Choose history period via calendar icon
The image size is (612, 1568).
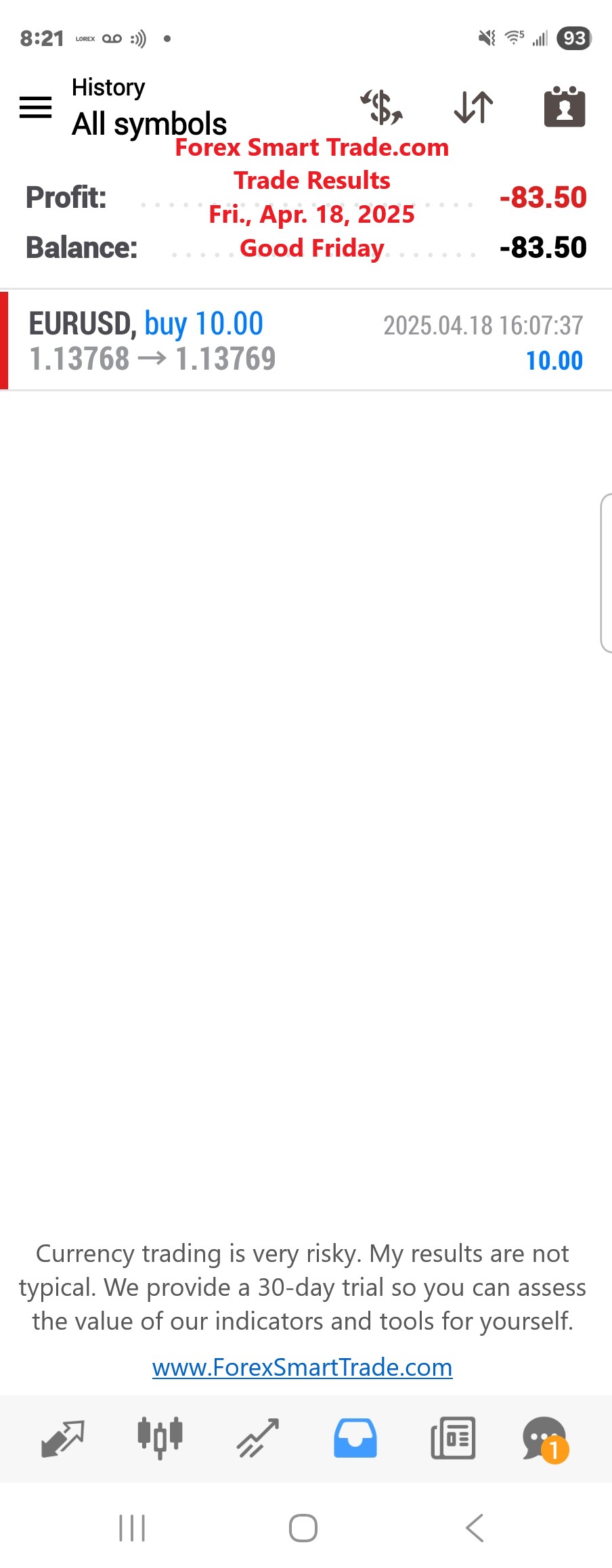[564, 107]
